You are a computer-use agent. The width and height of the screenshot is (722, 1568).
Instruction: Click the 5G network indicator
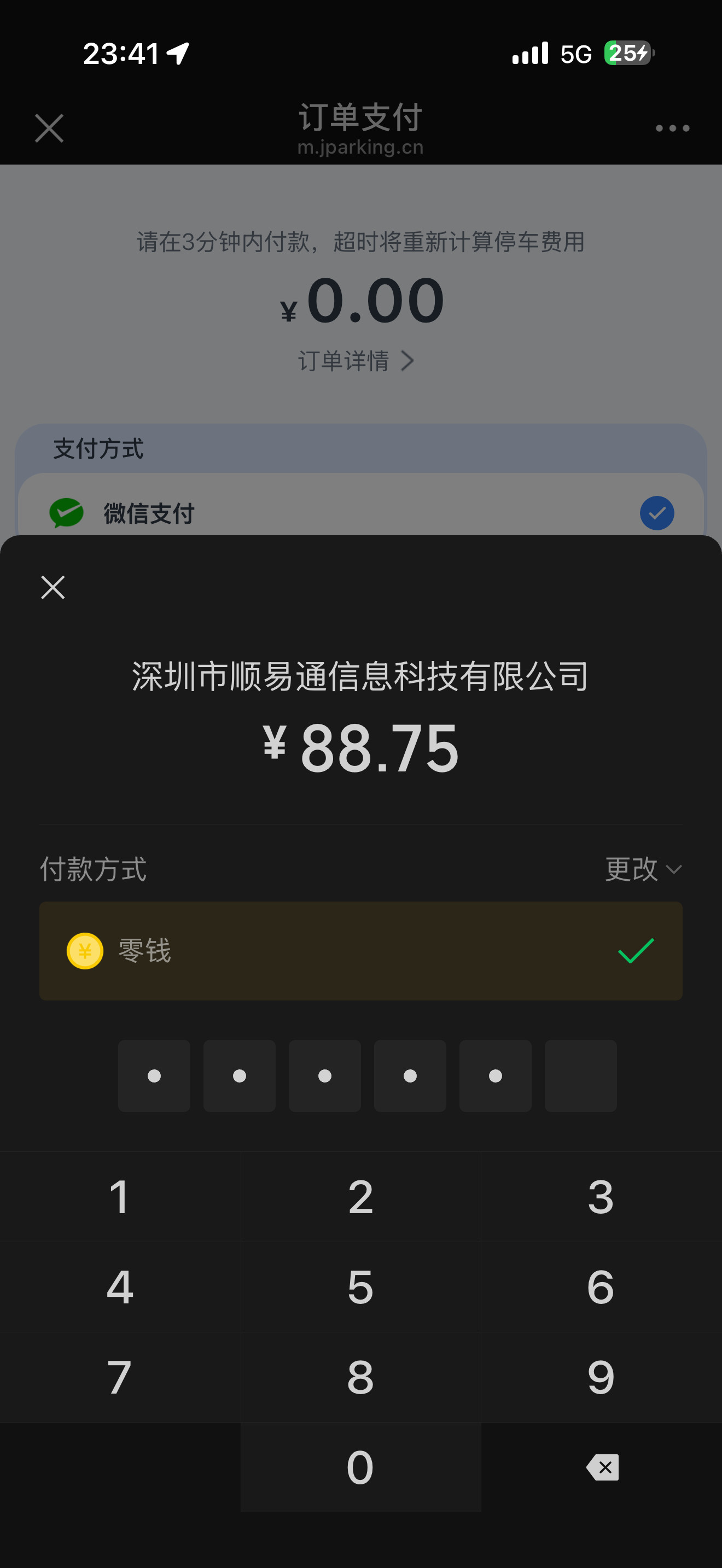[575, 54]
